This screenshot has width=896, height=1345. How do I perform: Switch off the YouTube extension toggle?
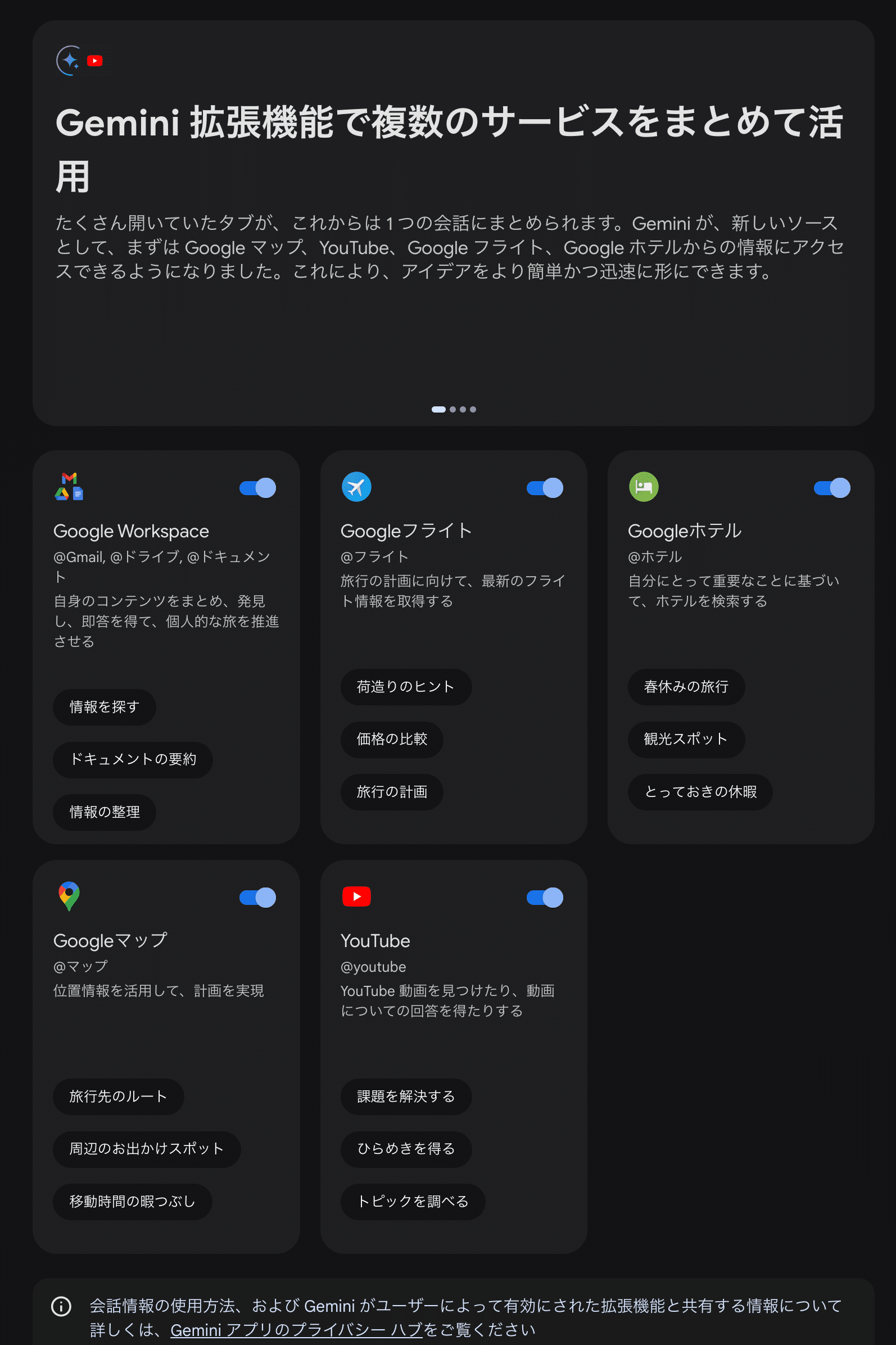pos(544,897)
